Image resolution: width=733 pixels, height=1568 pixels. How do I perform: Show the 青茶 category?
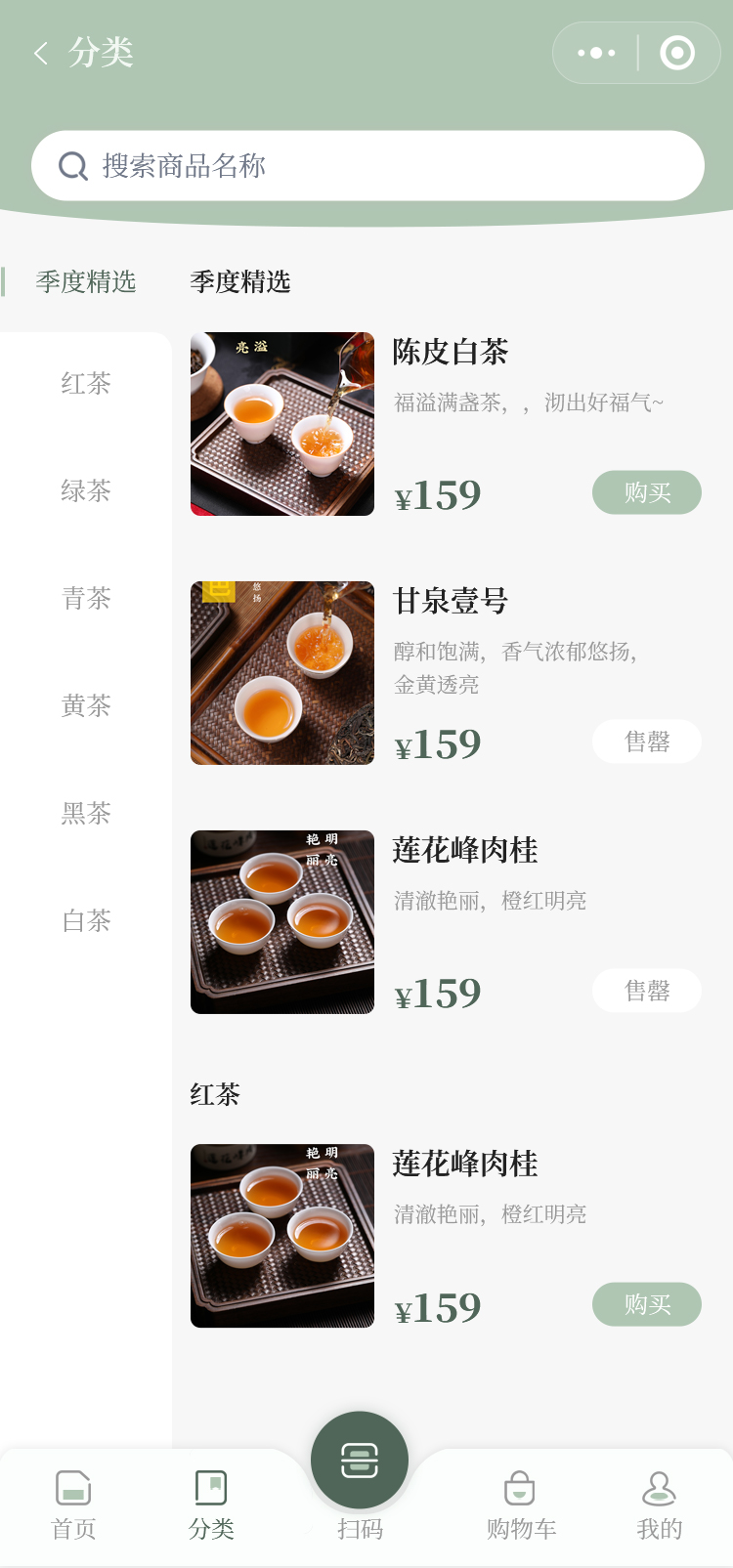[86, 598]
